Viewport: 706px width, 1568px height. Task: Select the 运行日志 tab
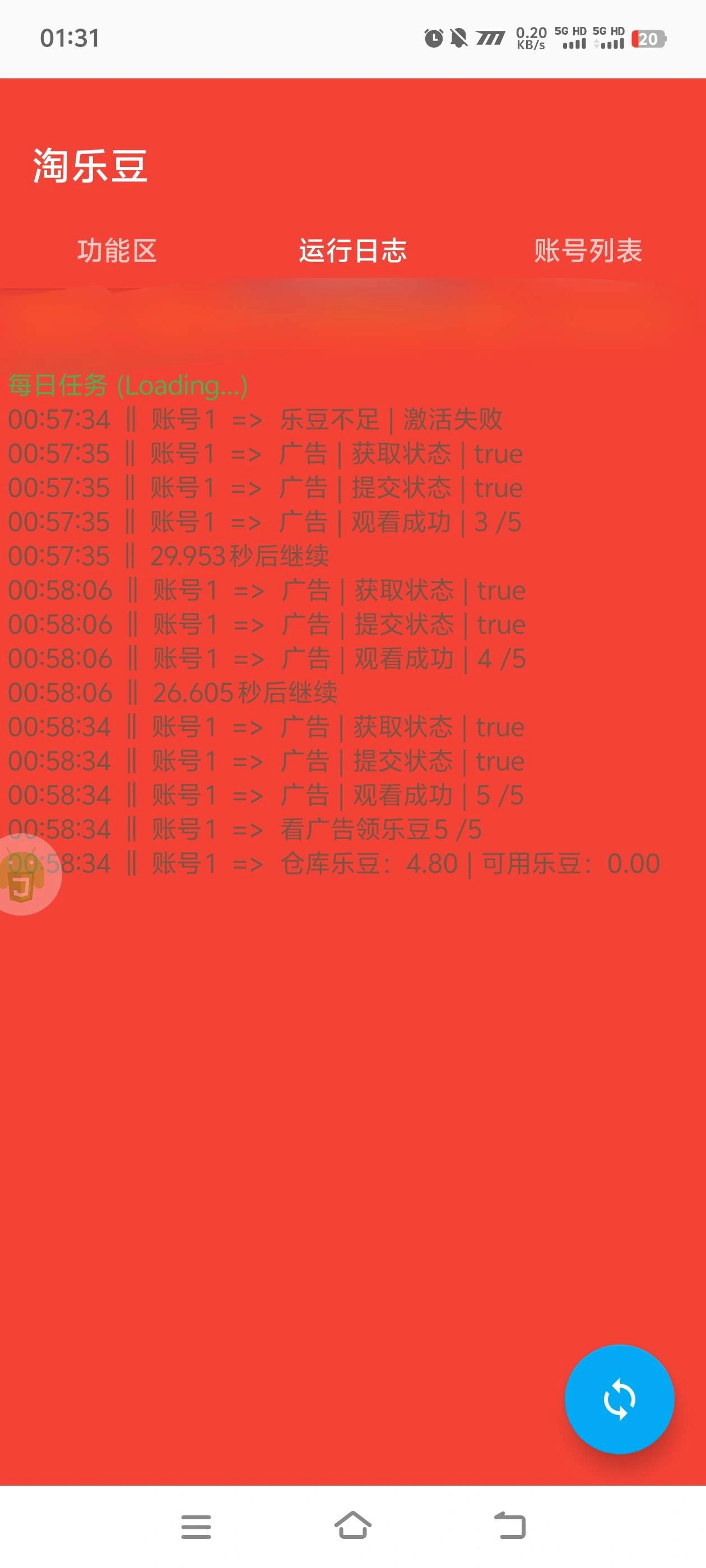click(352, 251)
